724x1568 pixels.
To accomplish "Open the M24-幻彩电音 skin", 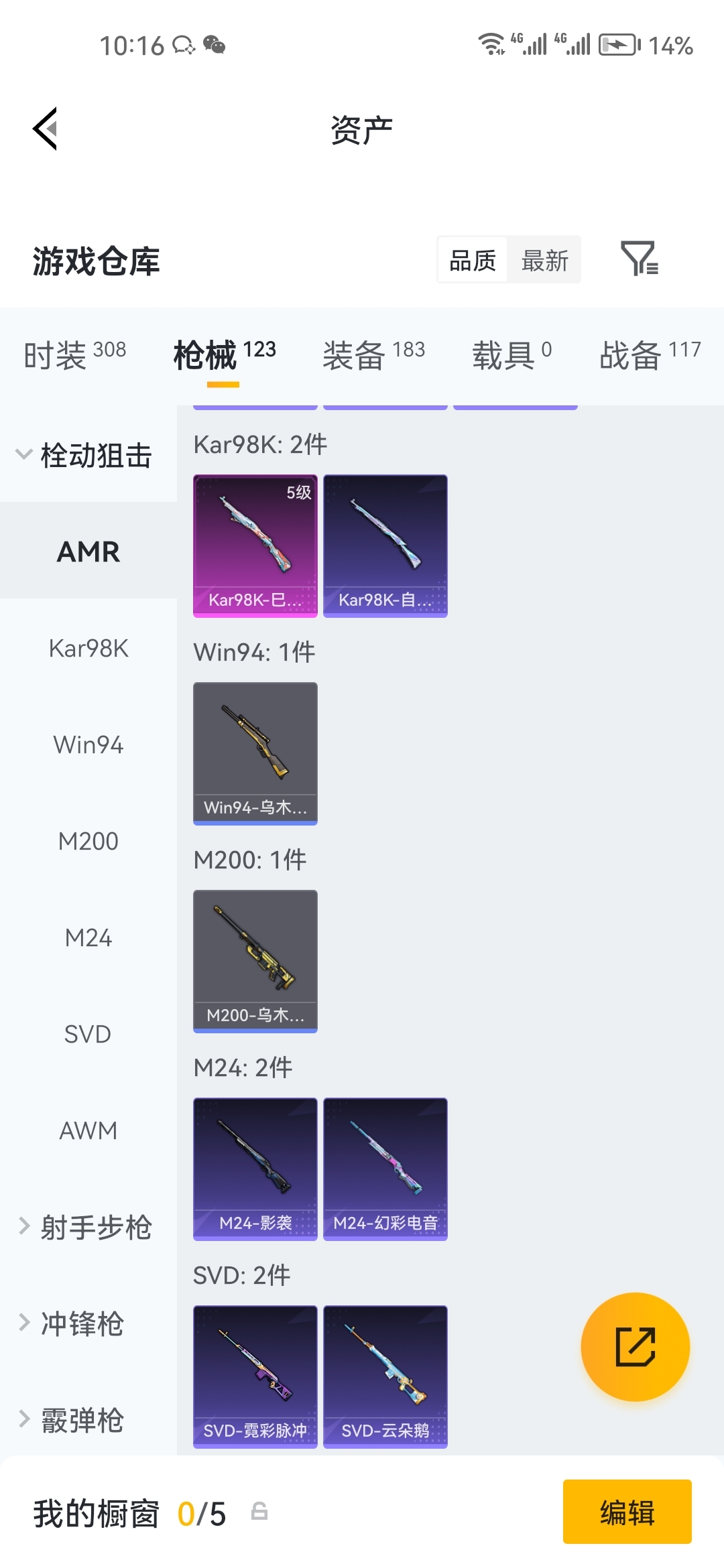I will (385, 1169).
